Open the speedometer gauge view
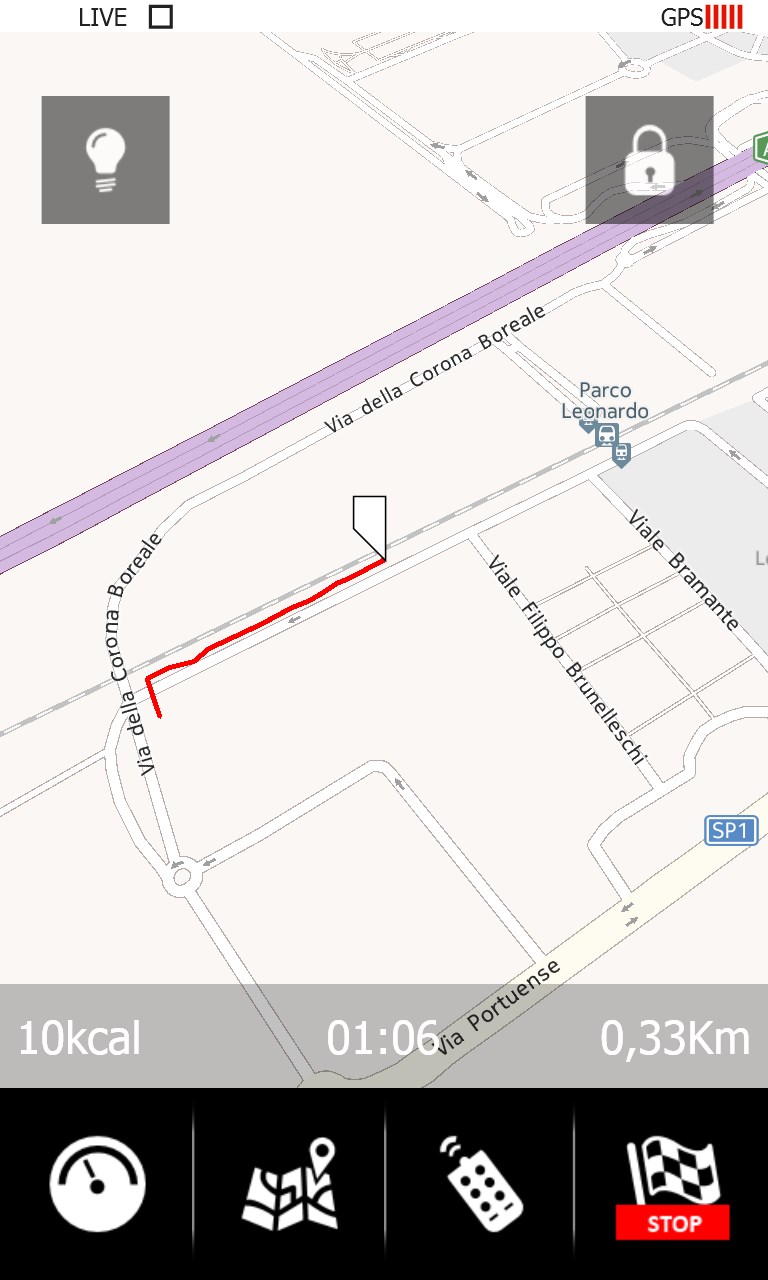 tap(97, 1184)
